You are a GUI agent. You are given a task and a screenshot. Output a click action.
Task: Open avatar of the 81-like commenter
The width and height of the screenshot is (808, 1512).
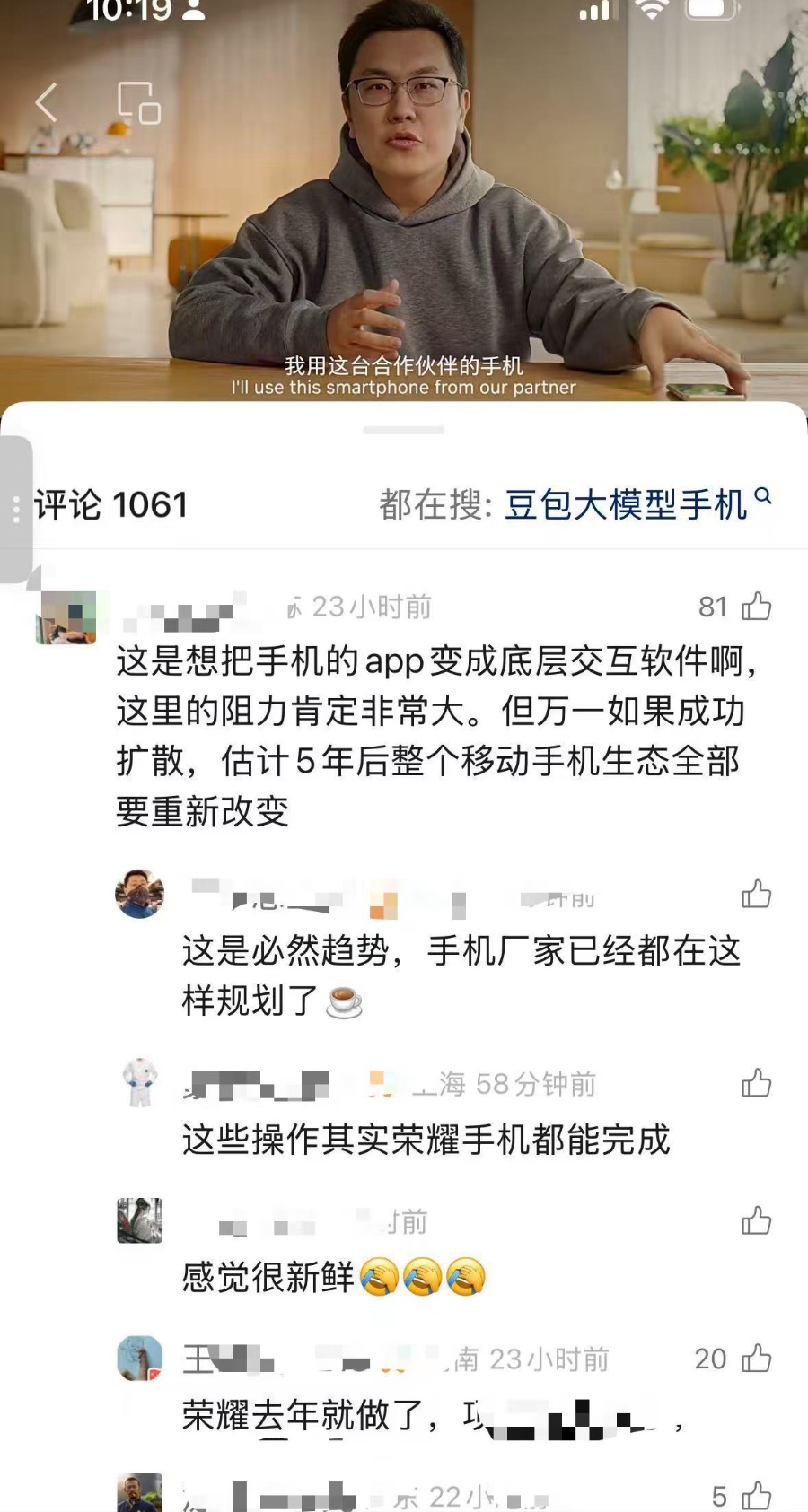click(x=66, y=617)
